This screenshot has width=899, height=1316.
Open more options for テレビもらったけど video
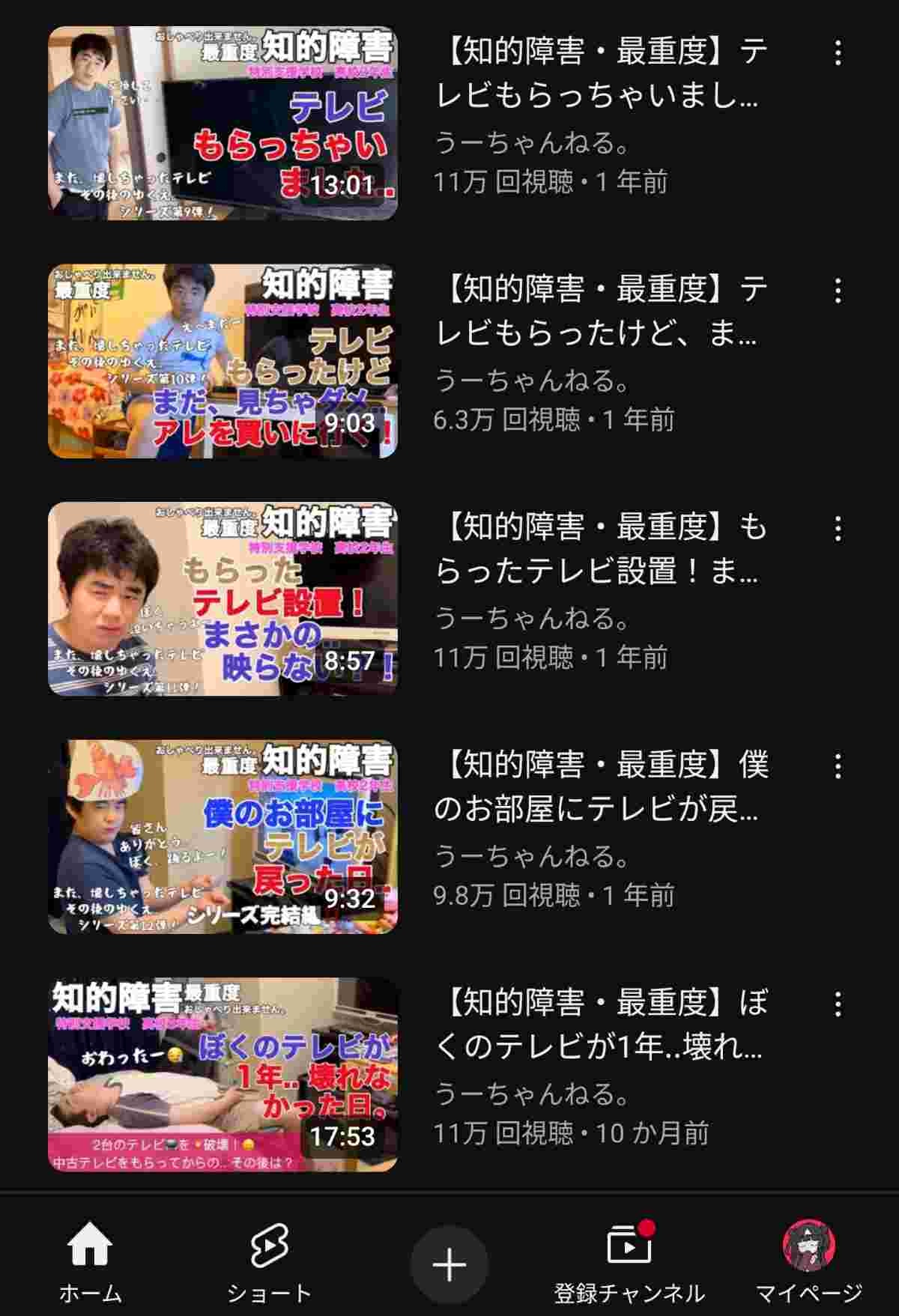click(x=838, y=291)
